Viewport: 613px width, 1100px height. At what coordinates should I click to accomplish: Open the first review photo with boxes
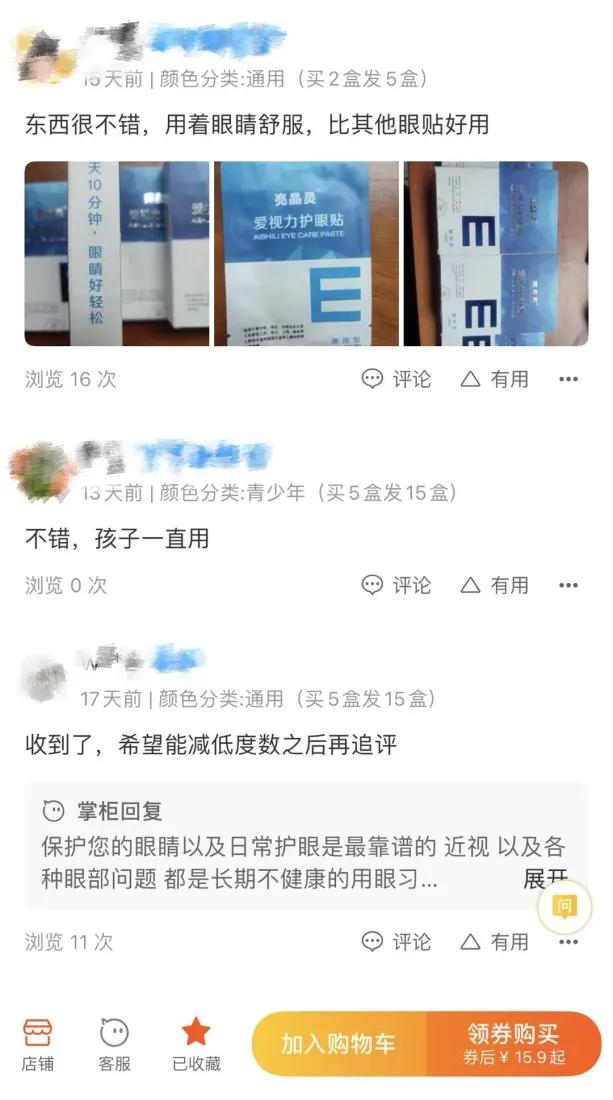pyautogui.click(x=117, y=254)
